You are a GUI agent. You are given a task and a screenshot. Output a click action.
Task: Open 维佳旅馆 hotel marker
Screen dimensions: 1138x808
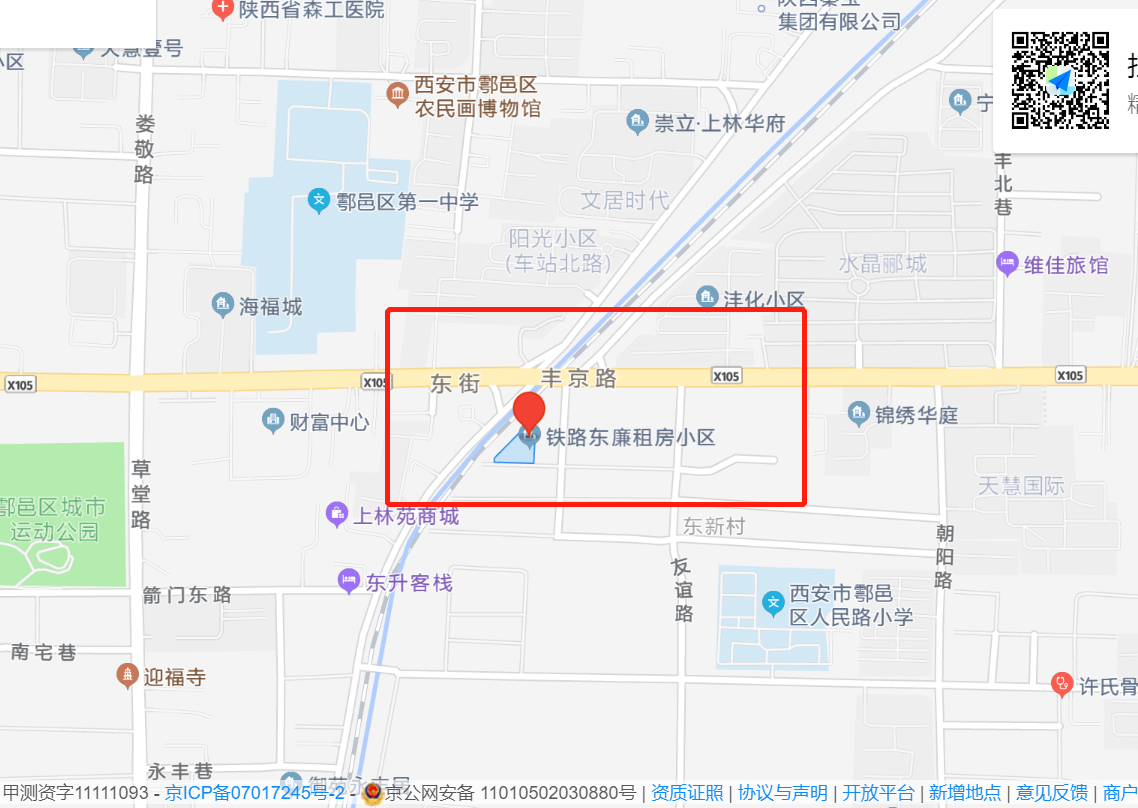pos(1007,265)
